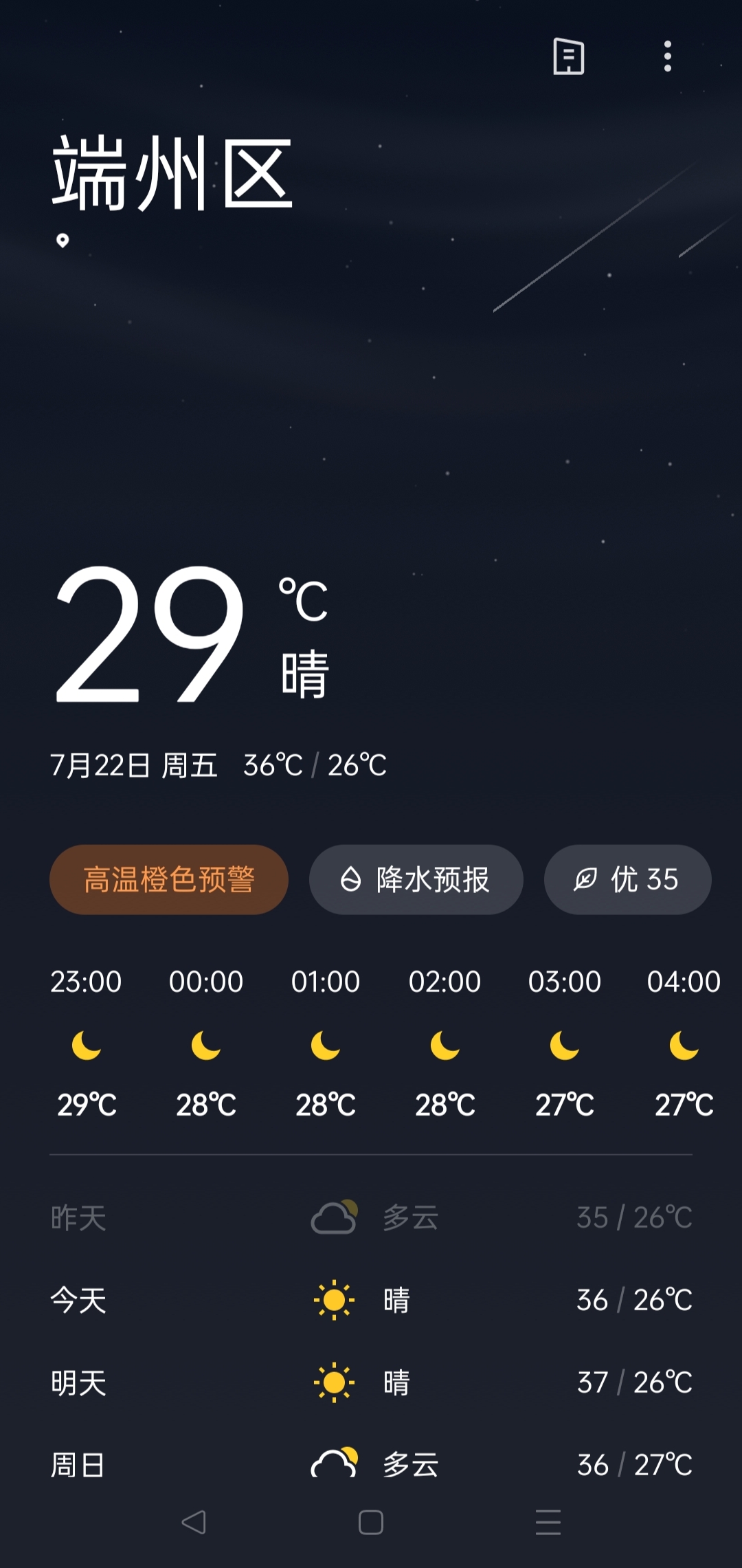
Task: Open the city management list icon
Action: (569, 56)
